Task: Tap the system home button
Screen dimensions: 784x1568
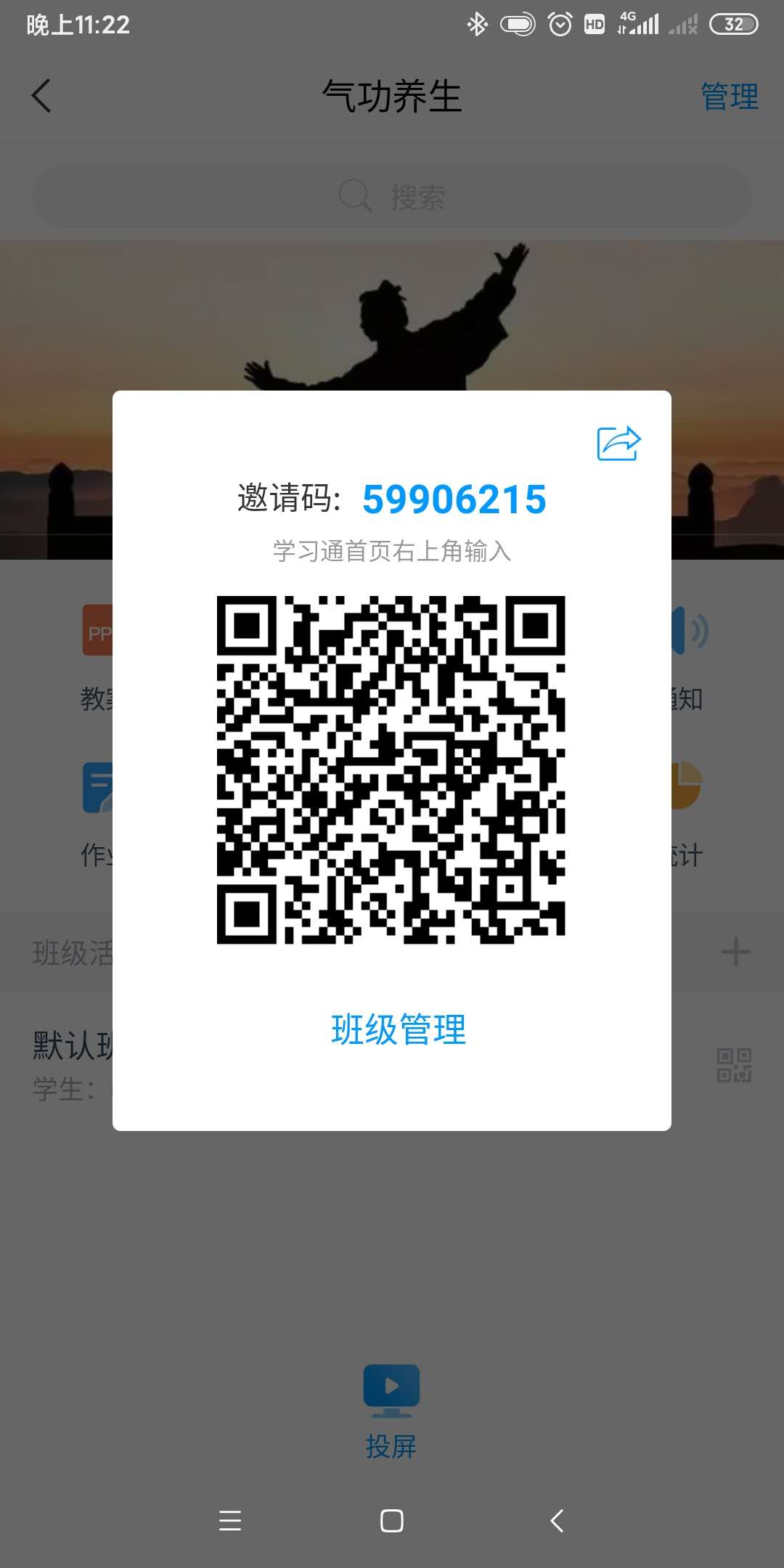Action: pyautogui.click(x=392, y=1520)
